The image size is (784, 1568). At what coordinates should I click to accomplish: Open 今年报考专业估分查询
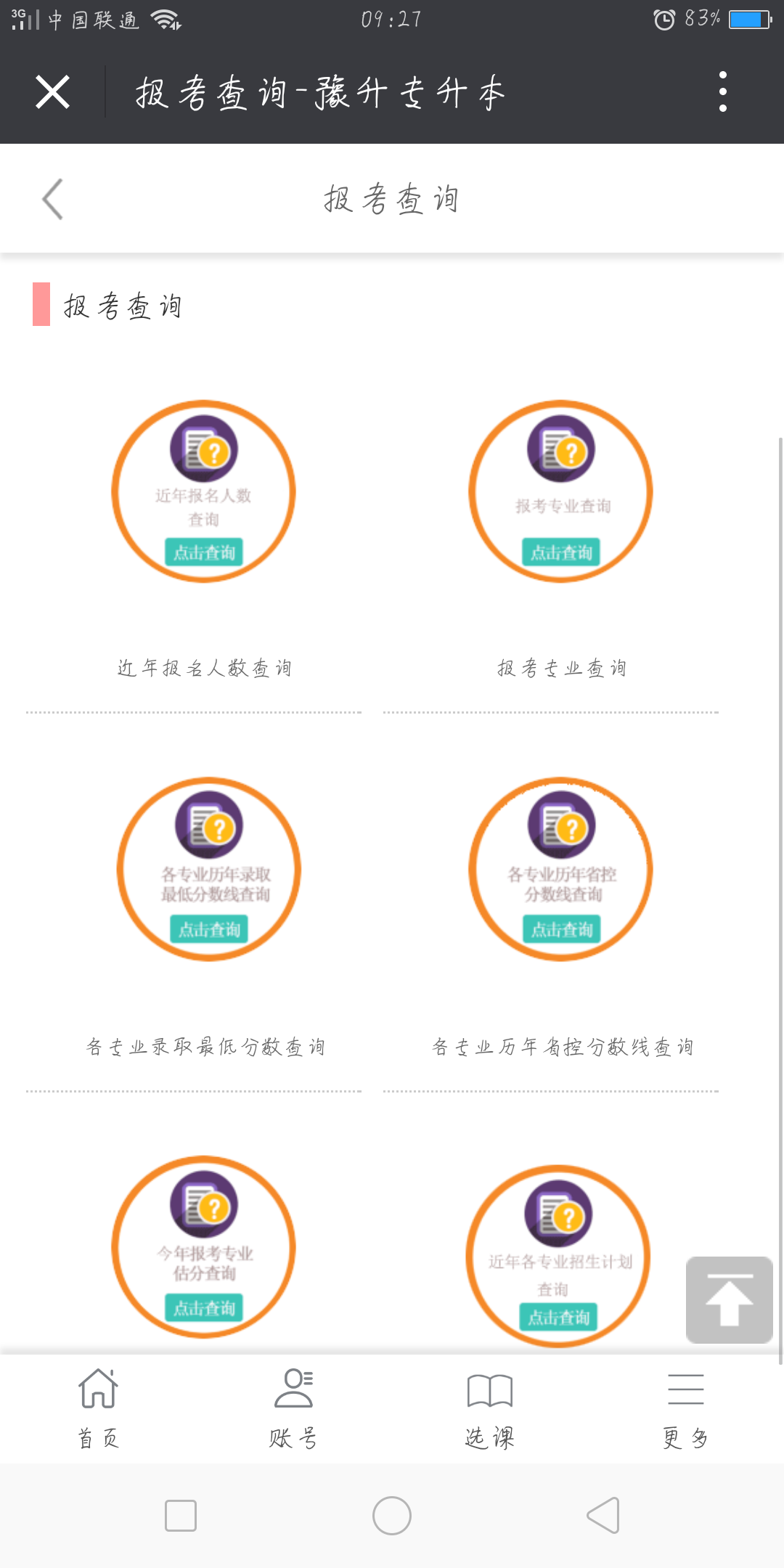203,1247
